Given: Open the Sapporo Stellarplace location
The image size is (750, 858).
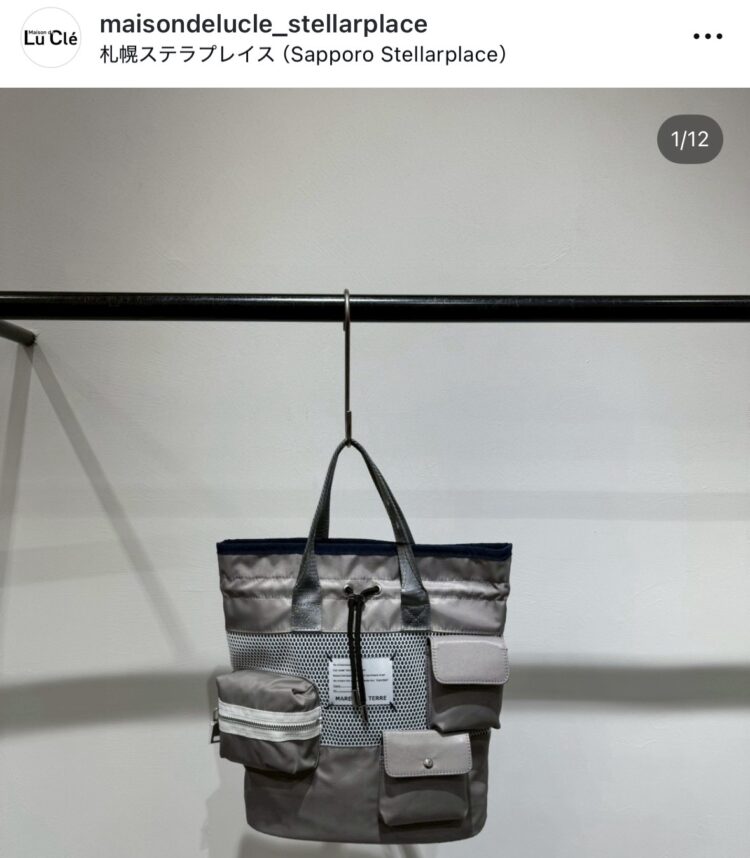Looking at the screenshot, I should [x=303, y=55].
